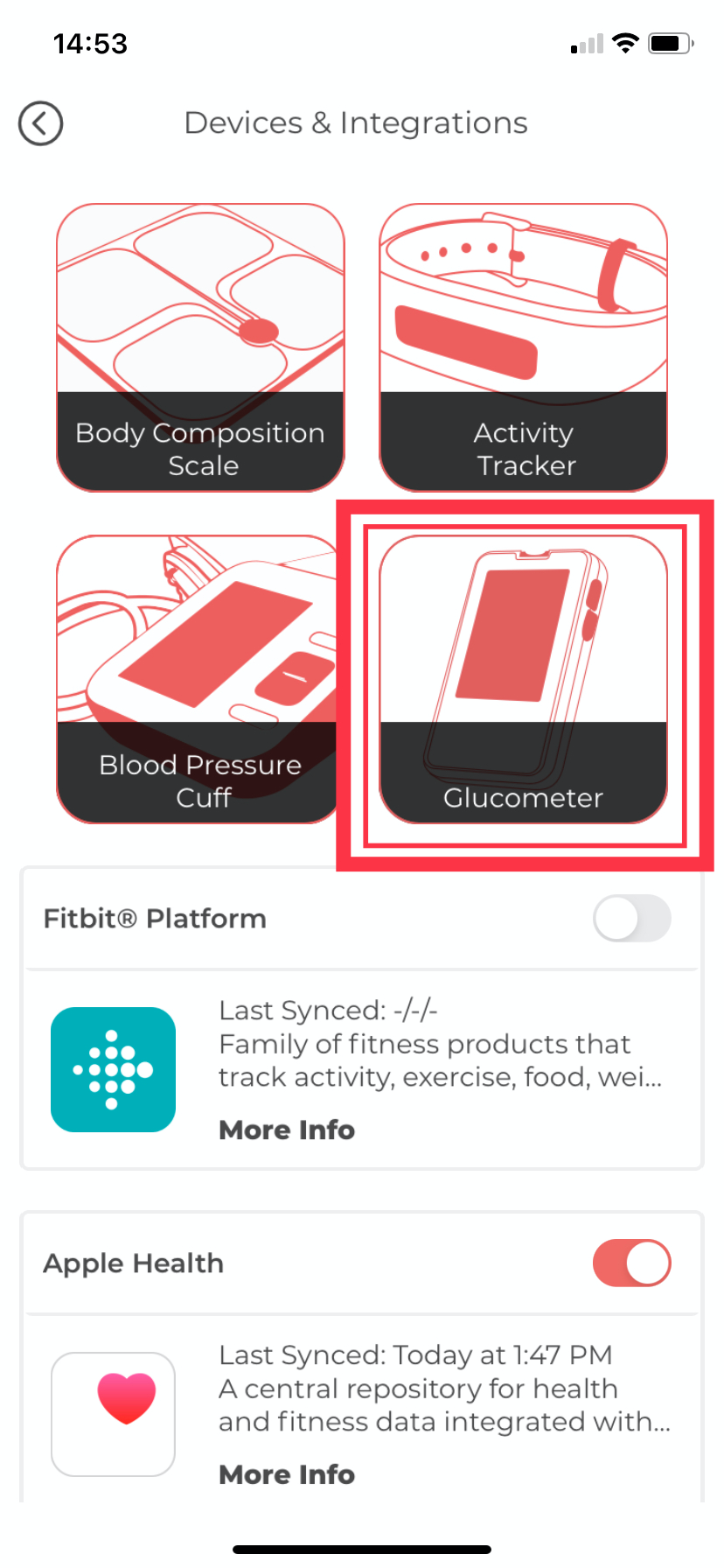This screenshot has height=1568, width=724.
Task: Open Blood Pressure Cuff setup
Action: point(198,679)
